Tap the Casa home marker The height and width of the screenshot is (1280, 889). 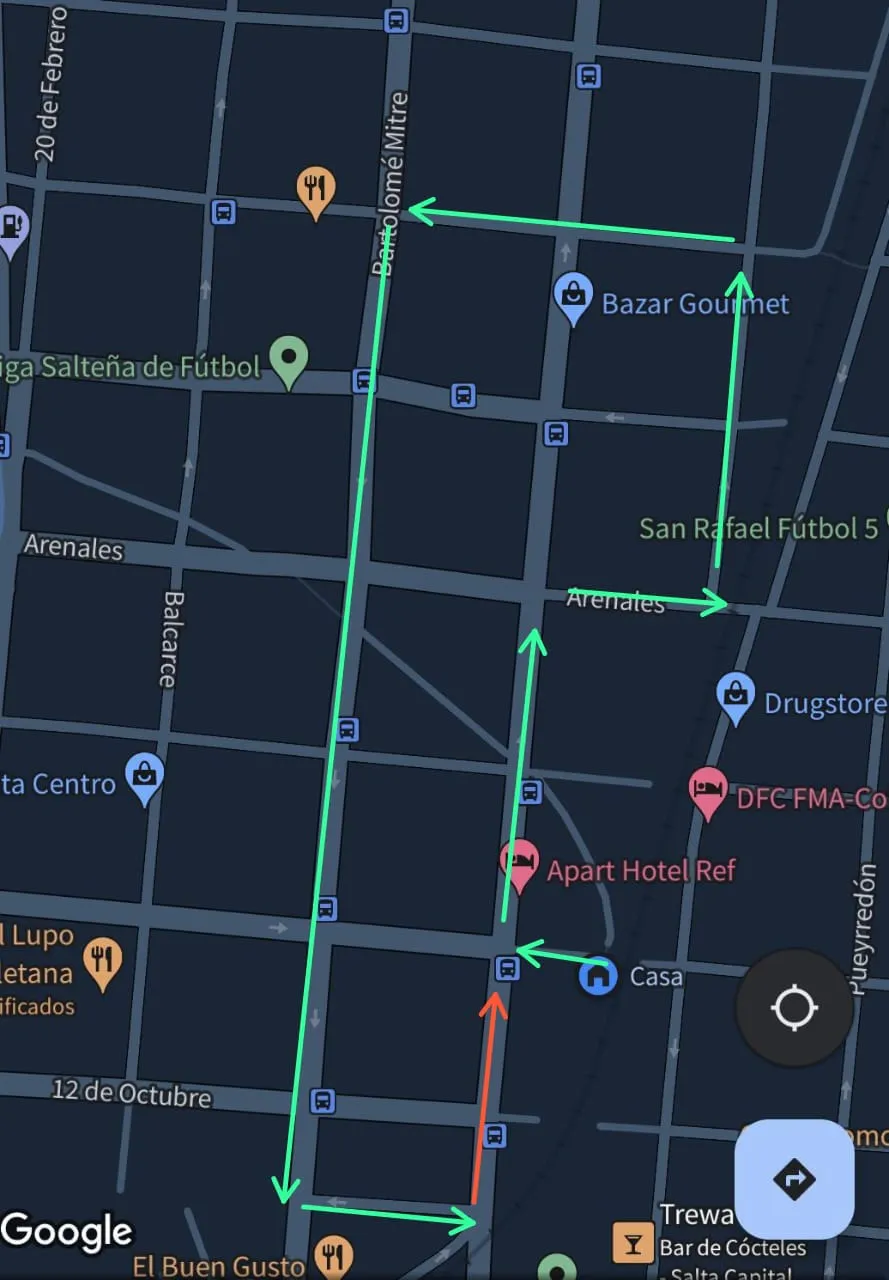[x=598, y=975]
